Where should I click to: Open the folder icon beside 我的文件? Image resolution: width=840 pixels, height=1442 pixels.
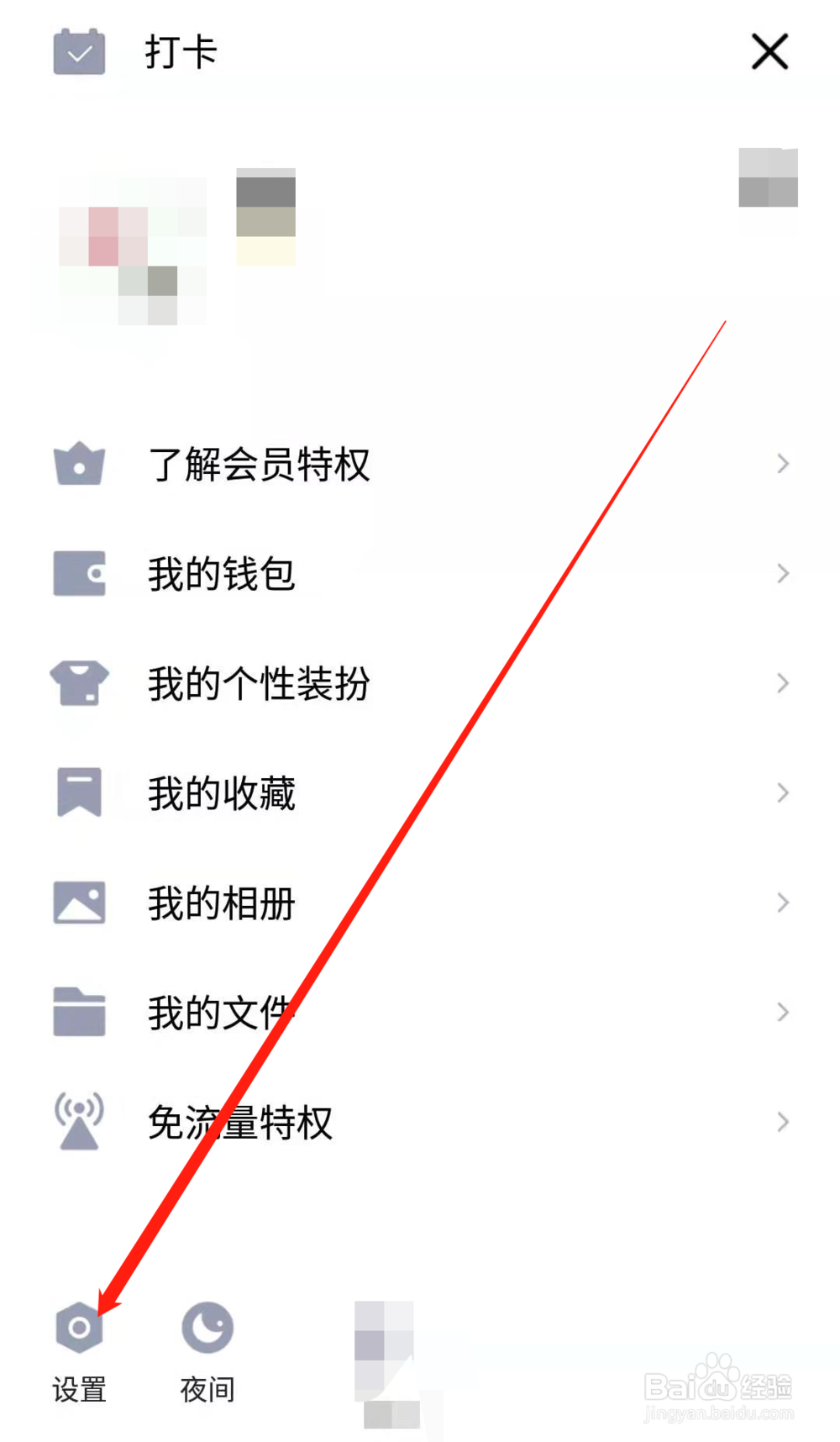coord(79,1013)
